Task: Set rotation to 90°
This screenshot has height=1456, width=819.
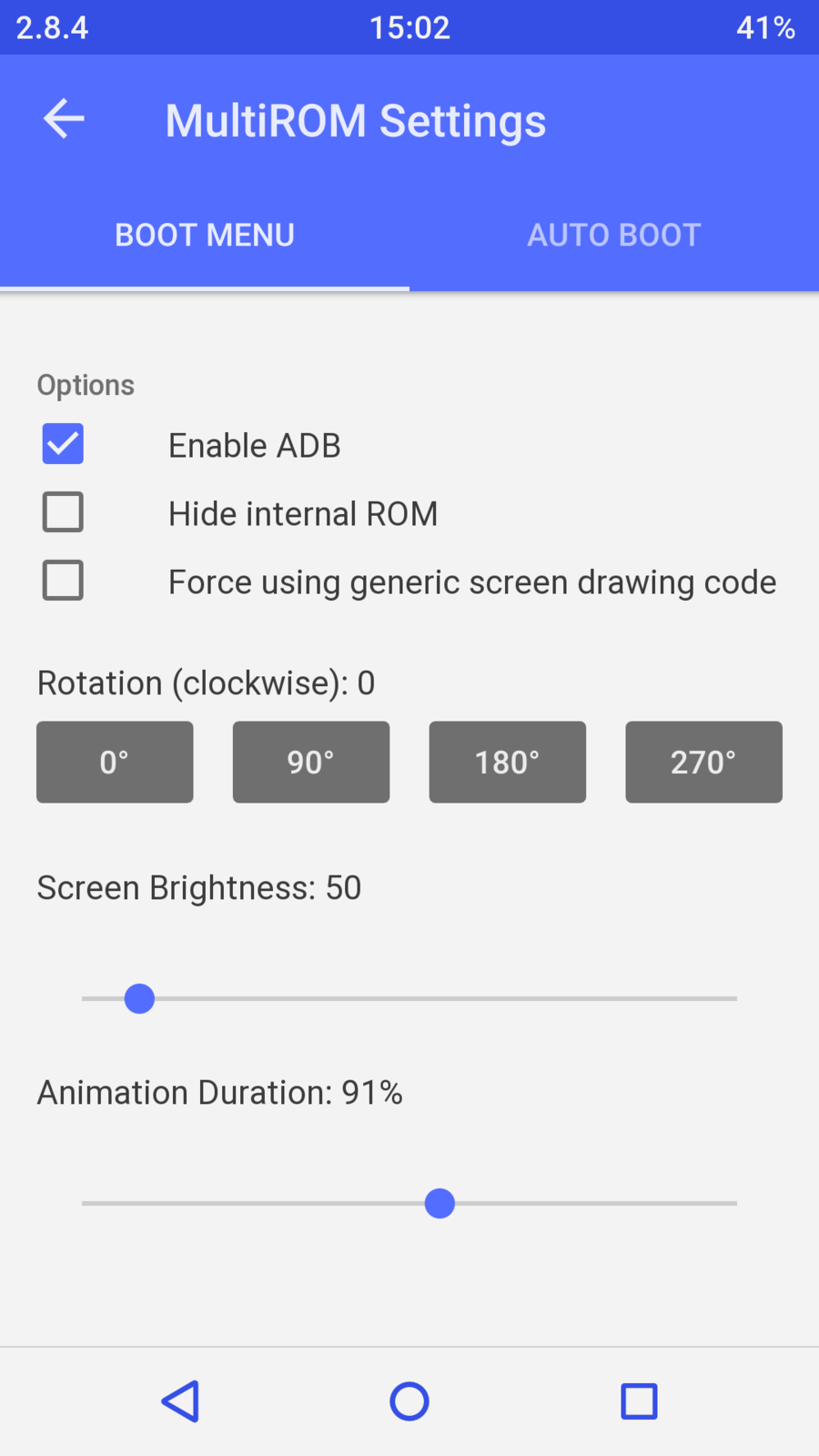Action: [311, 762]
